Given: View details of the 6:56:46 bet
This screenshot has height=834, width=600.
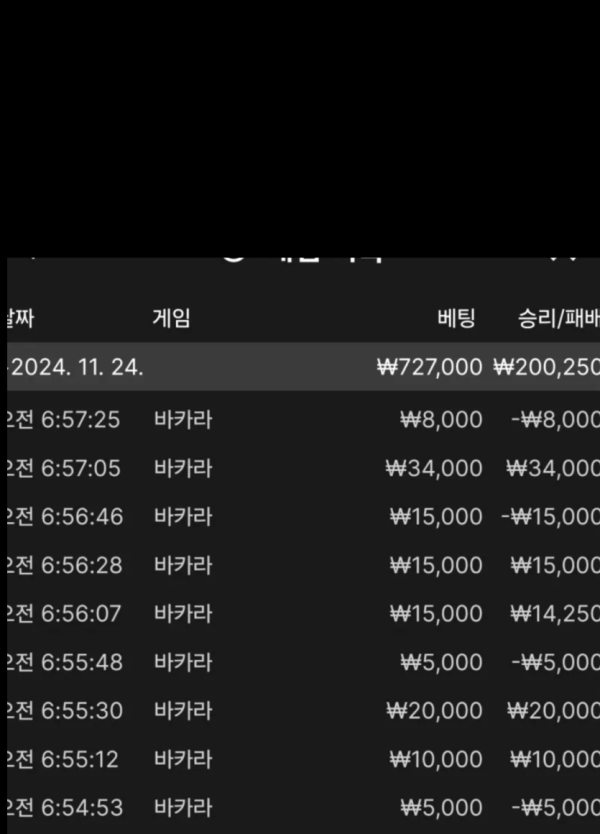Looking at the screenshot, I should tap(183, 517).
